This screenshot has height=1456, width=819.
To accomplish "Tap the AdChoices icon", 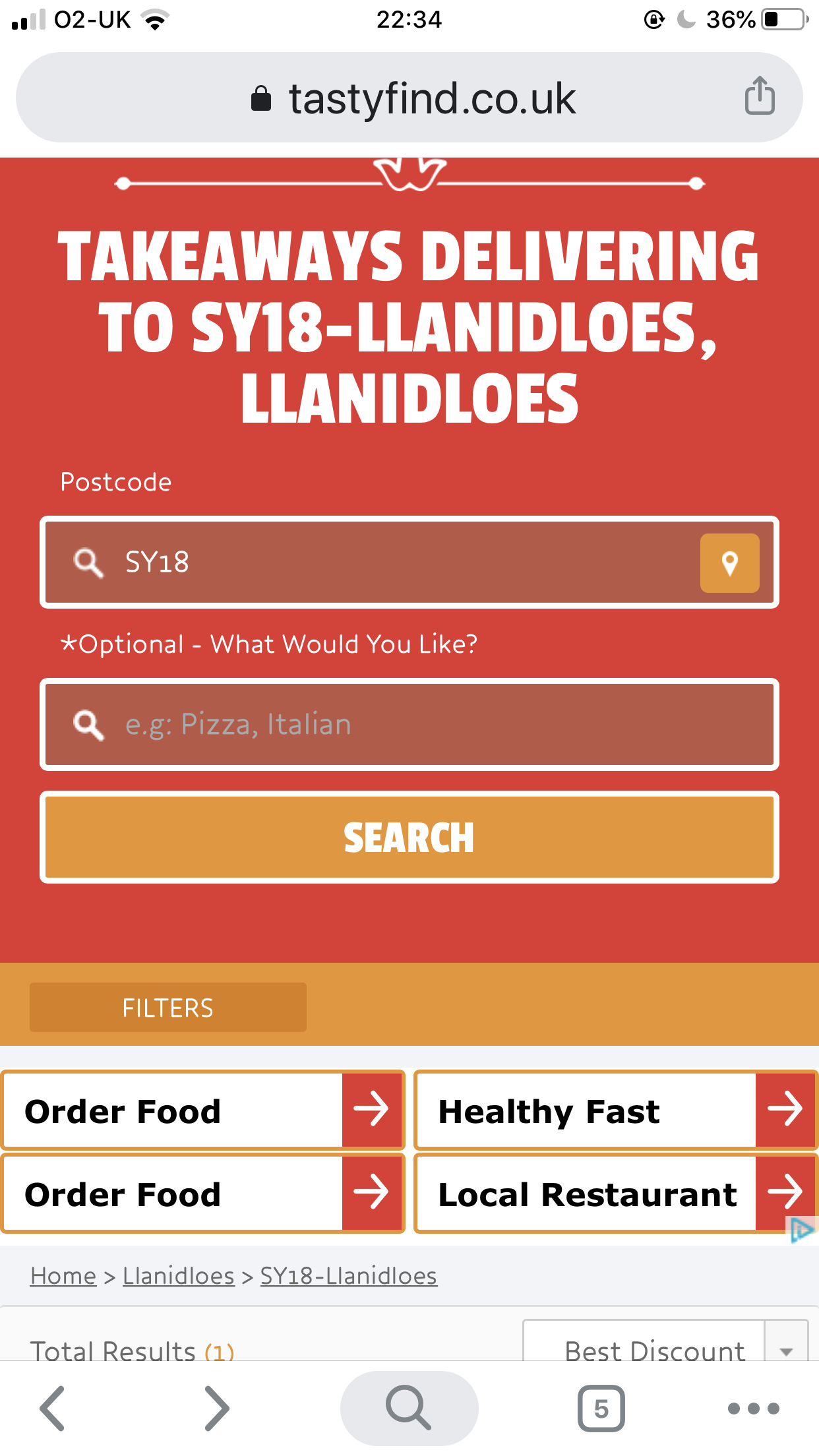I will (x=802, y=1230).
